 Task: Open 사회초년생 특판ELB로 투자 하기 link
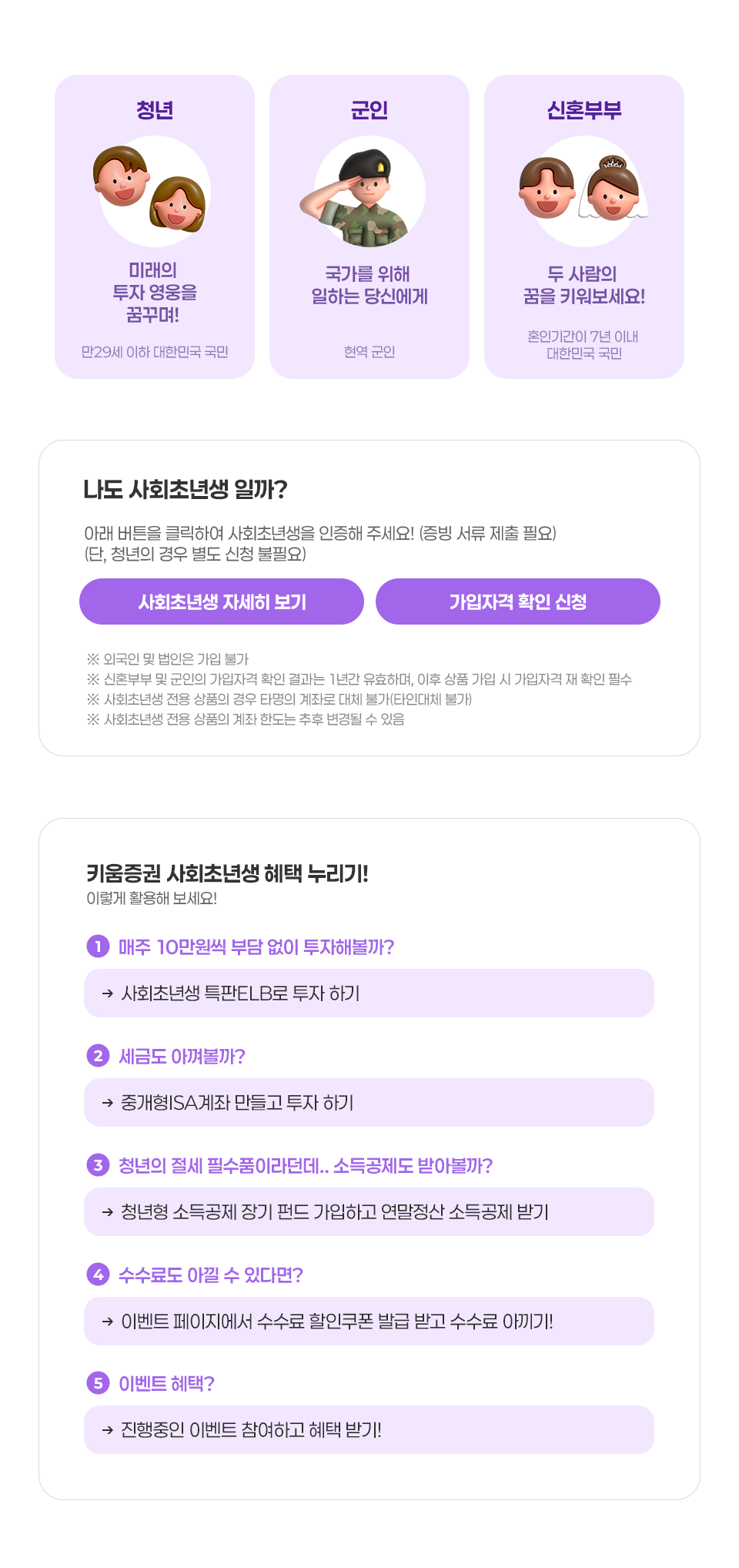tap(368, 993)
